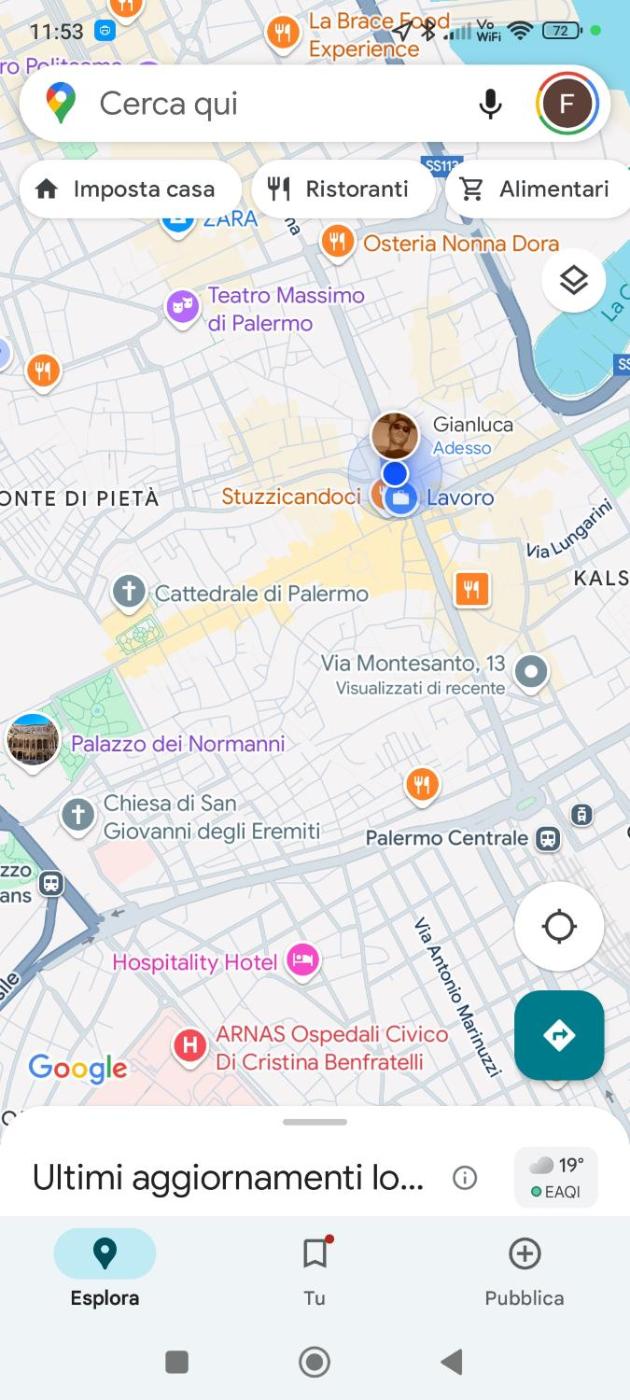
Task: Center the map on my location
Action: click(559, 926)
